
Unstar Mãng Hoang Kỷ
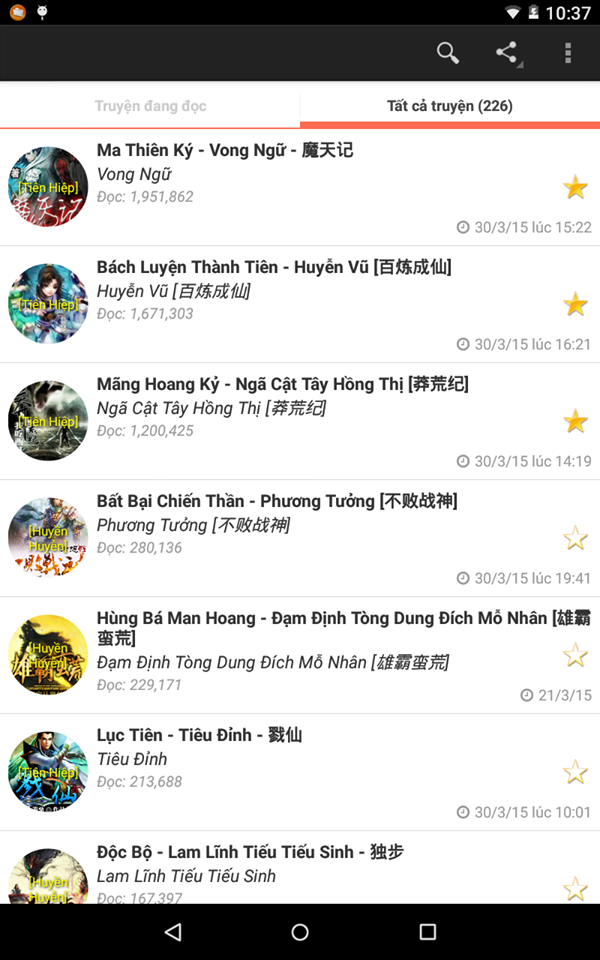pyautogui.click(x=575, y=421)
